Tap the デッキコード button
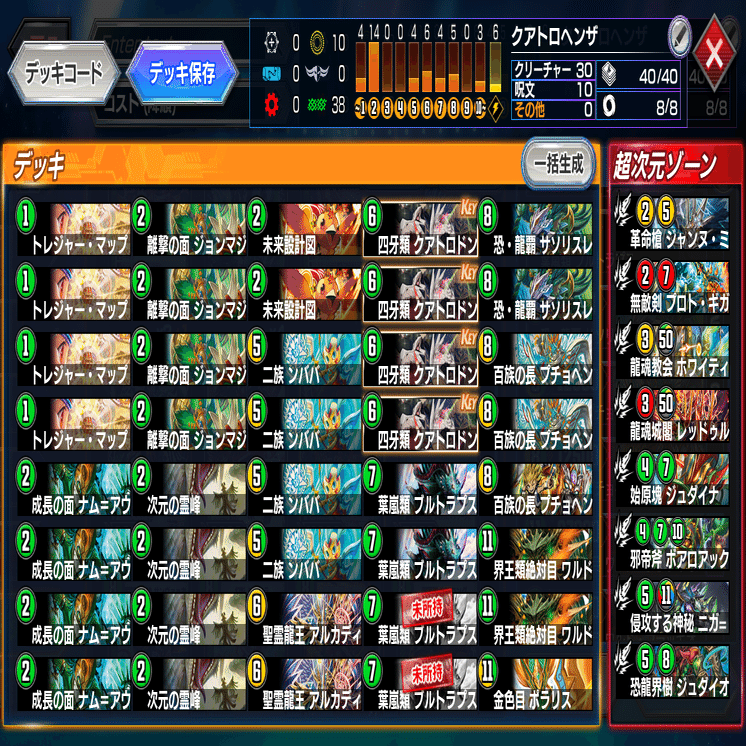746x746 pixels. click(63, 75)
